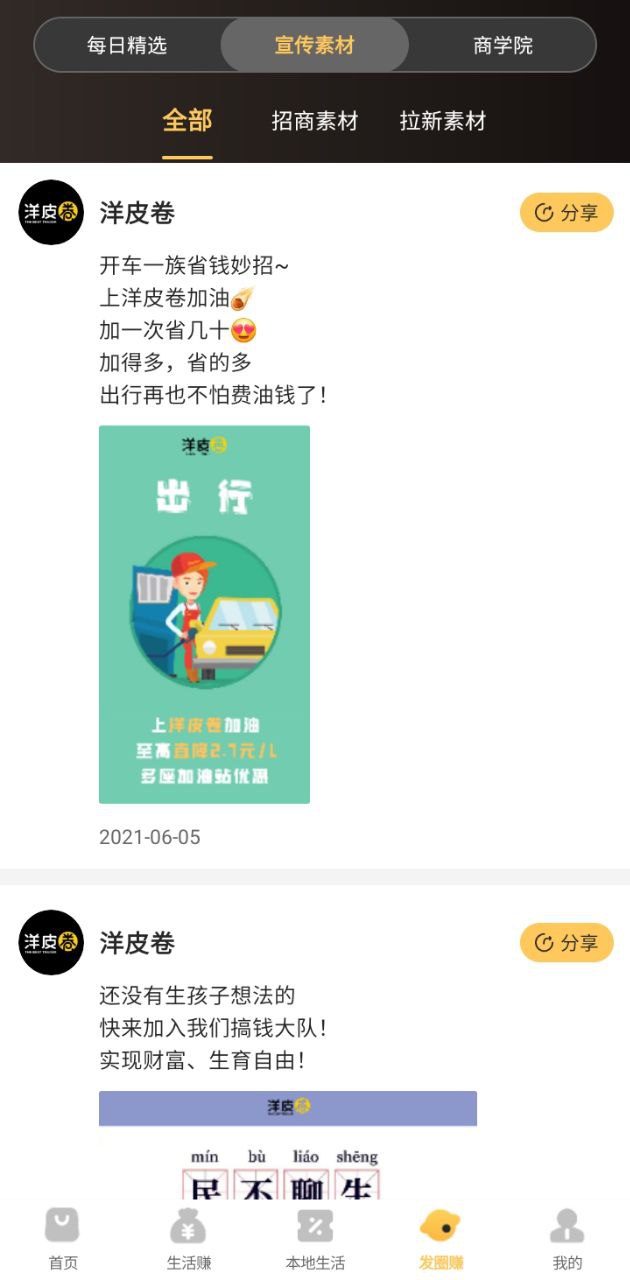Screen dimensions: 630x1280
Task: Open the 民不聊生 poster image
Action: pos(287,1145)
